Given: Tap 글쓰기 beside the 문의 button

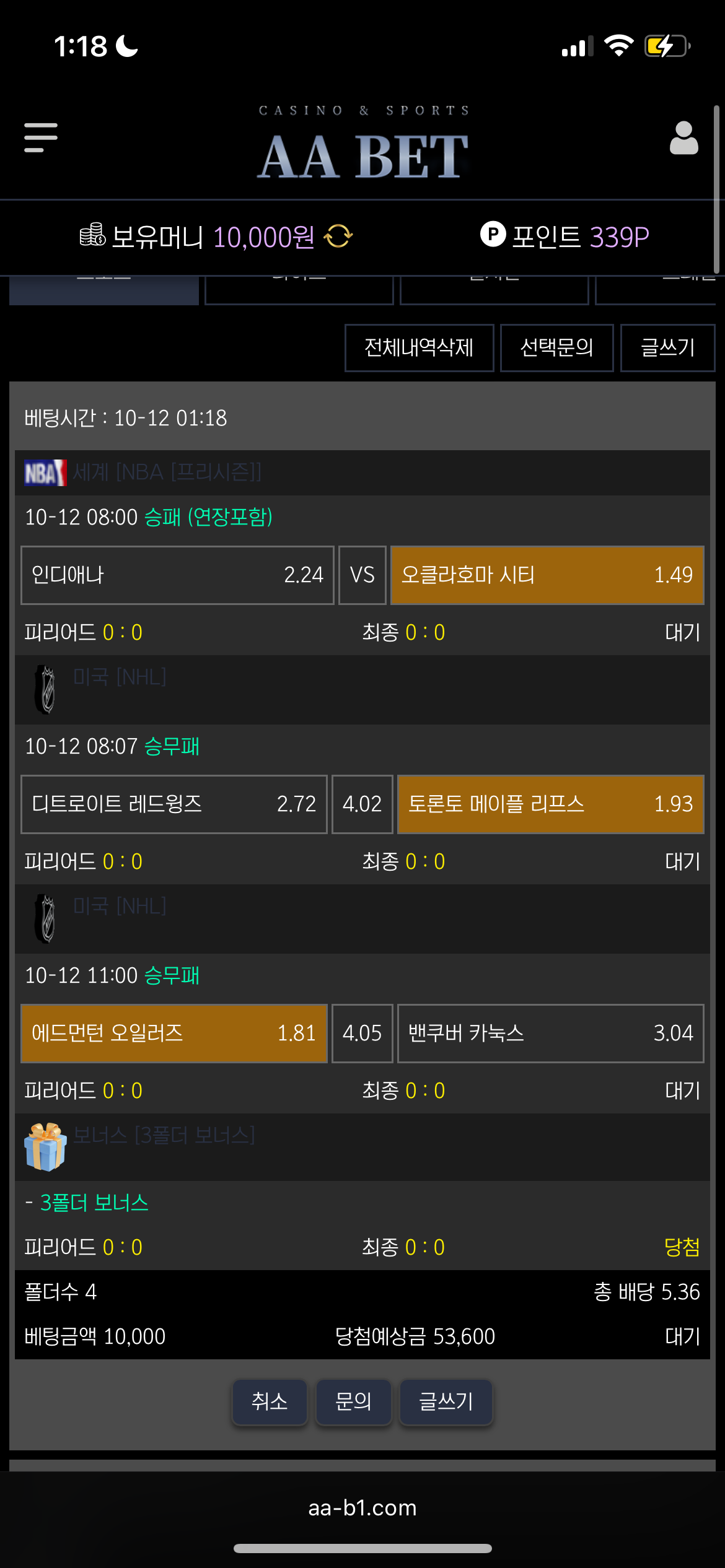Looking at the screenshot, I should (446, 1401).
